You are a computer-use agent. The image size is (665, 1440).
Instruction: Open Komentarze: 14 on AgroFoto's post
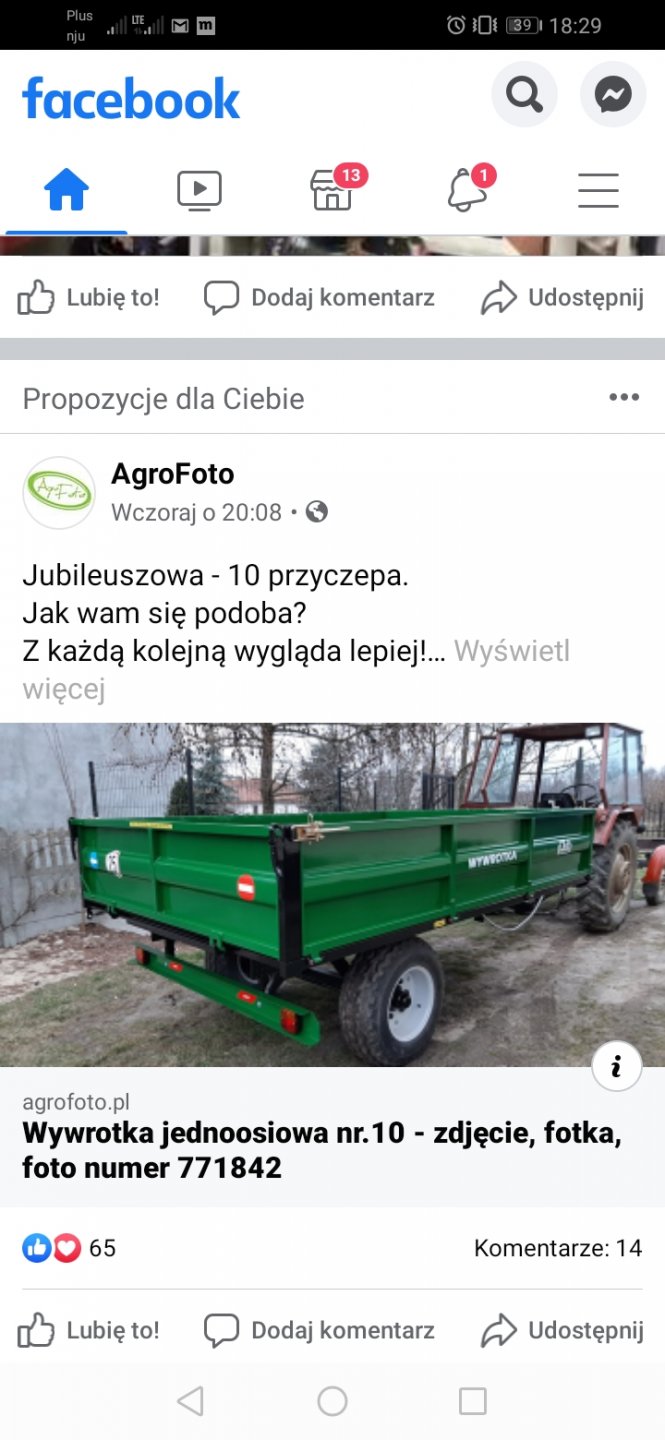[557, 1248]
